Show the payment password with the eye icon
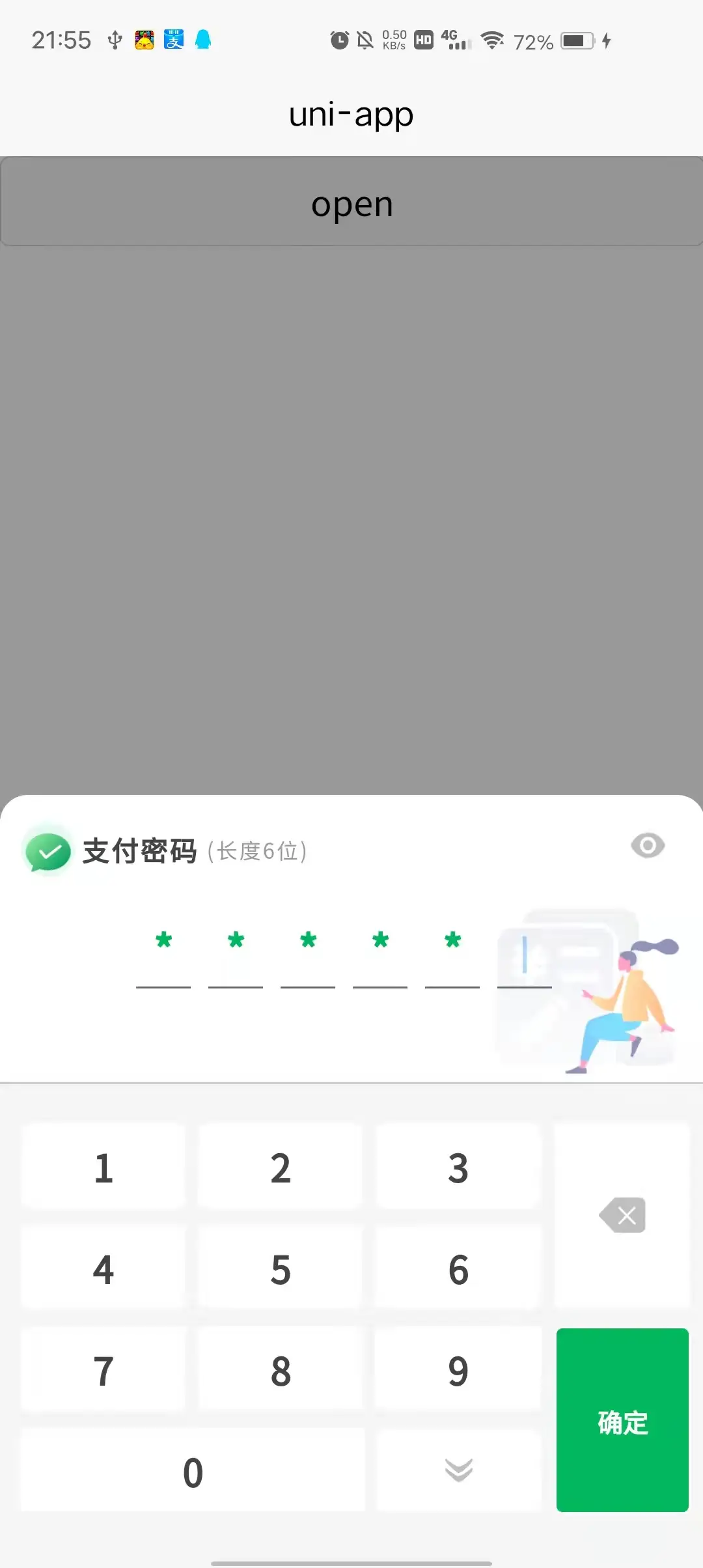Screen dimensions: 703x1568 click(x=648, y=846)
